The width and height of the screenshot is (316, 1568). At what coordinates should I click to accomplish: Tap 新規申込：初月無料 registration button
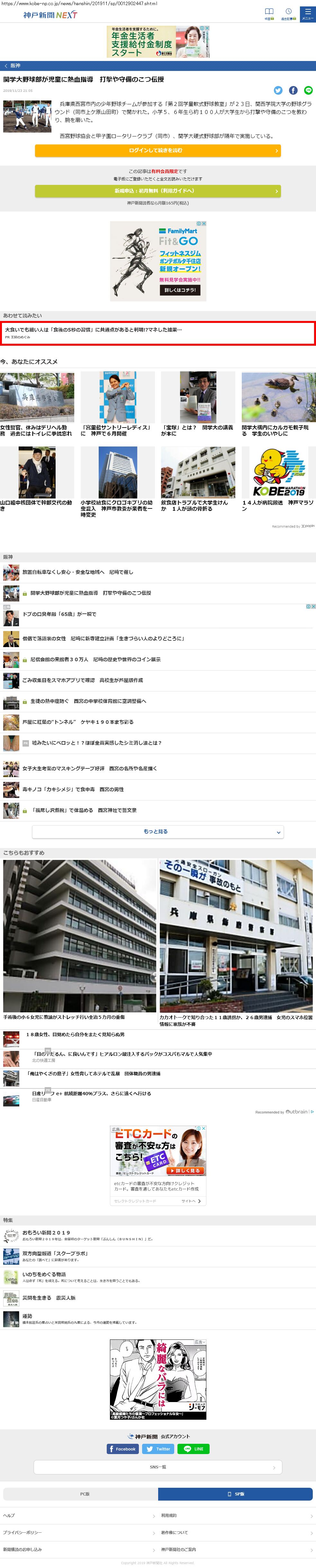(x=158, y=191)
